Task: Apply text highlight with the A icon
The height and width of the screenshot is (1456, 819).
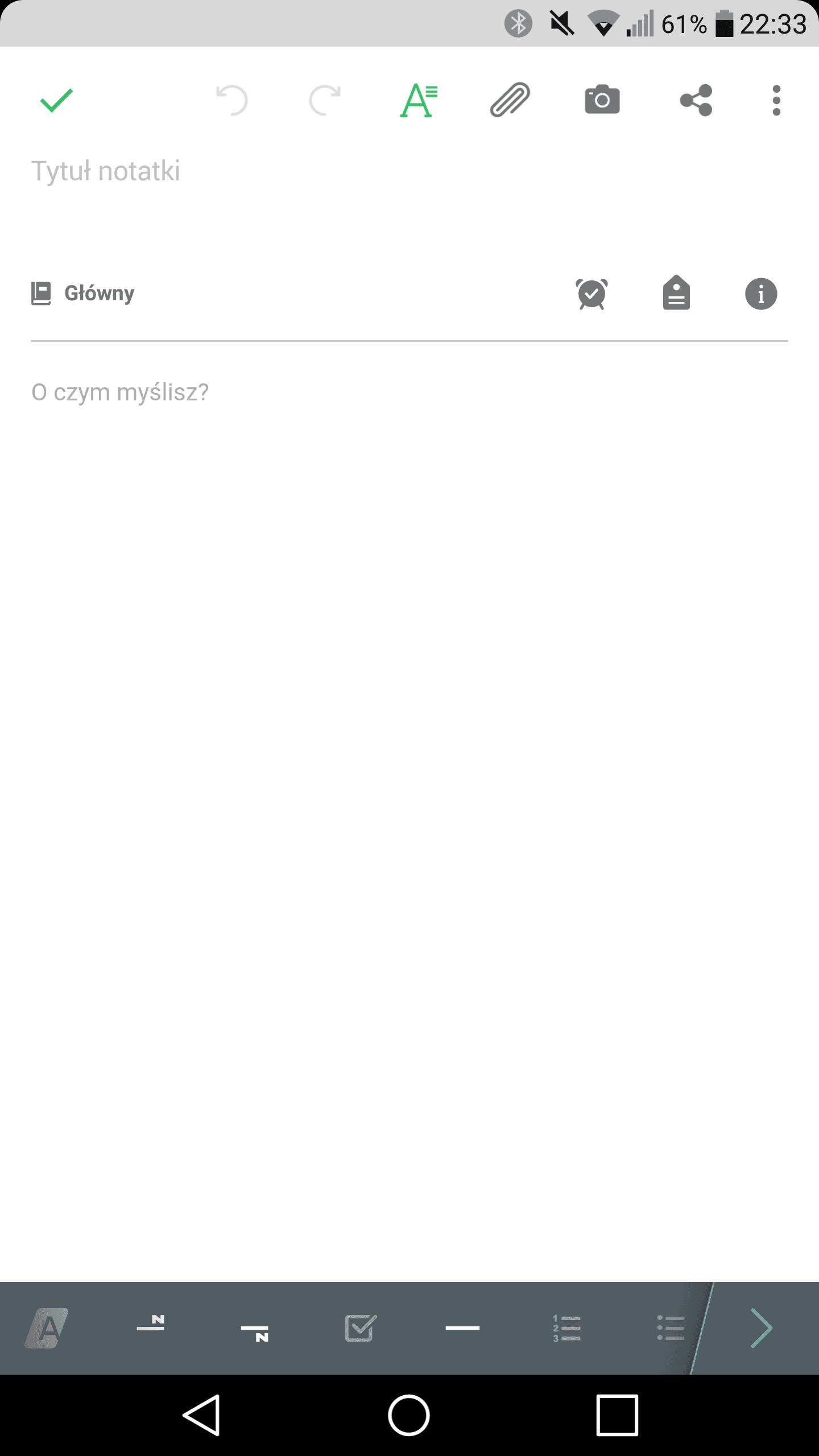Action: pyautogui.click(x=47, y=1328)
